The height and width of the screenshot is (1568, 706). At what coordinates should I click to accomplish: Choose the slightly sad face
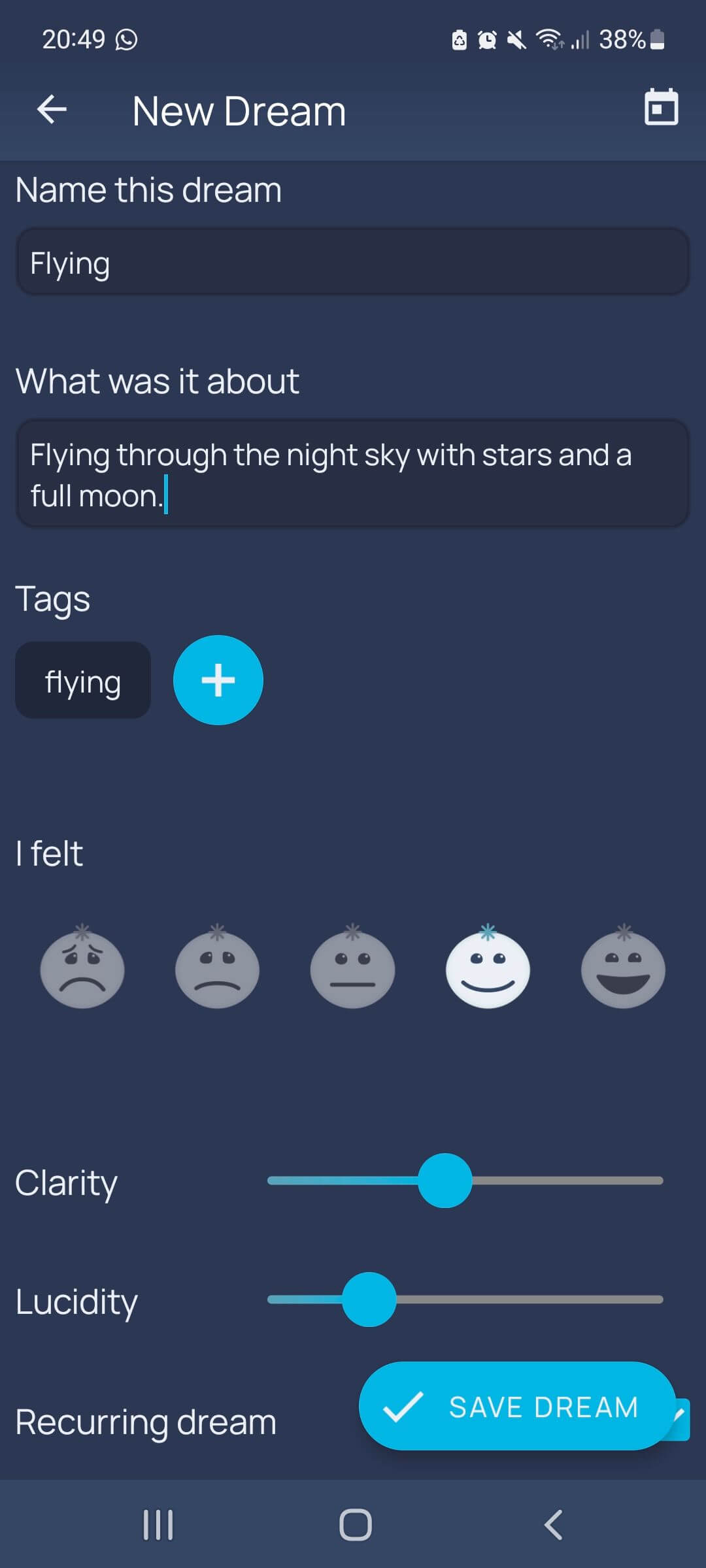pos(218,968)
